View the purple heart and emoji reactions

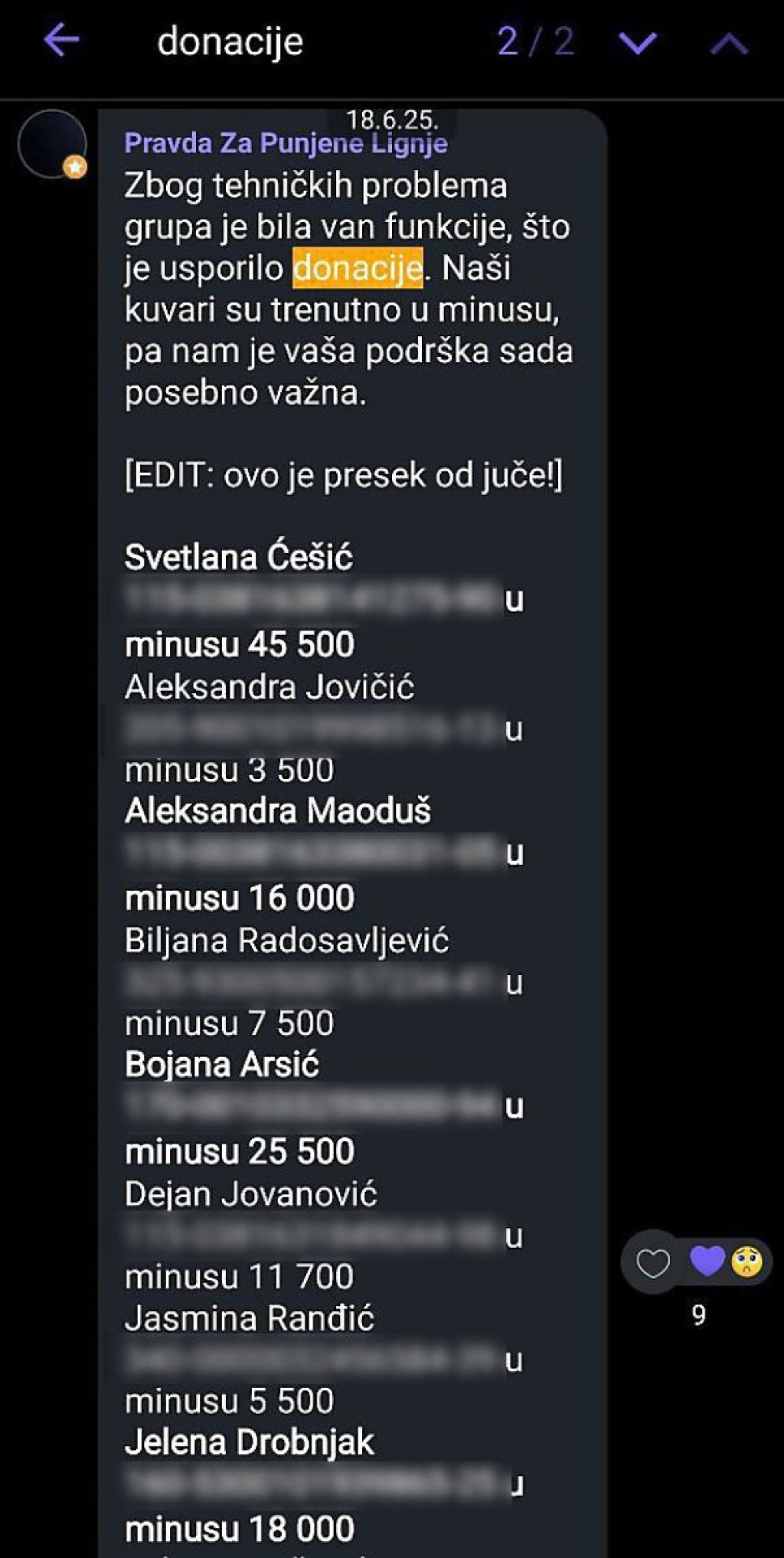(x=726, y=1261)
